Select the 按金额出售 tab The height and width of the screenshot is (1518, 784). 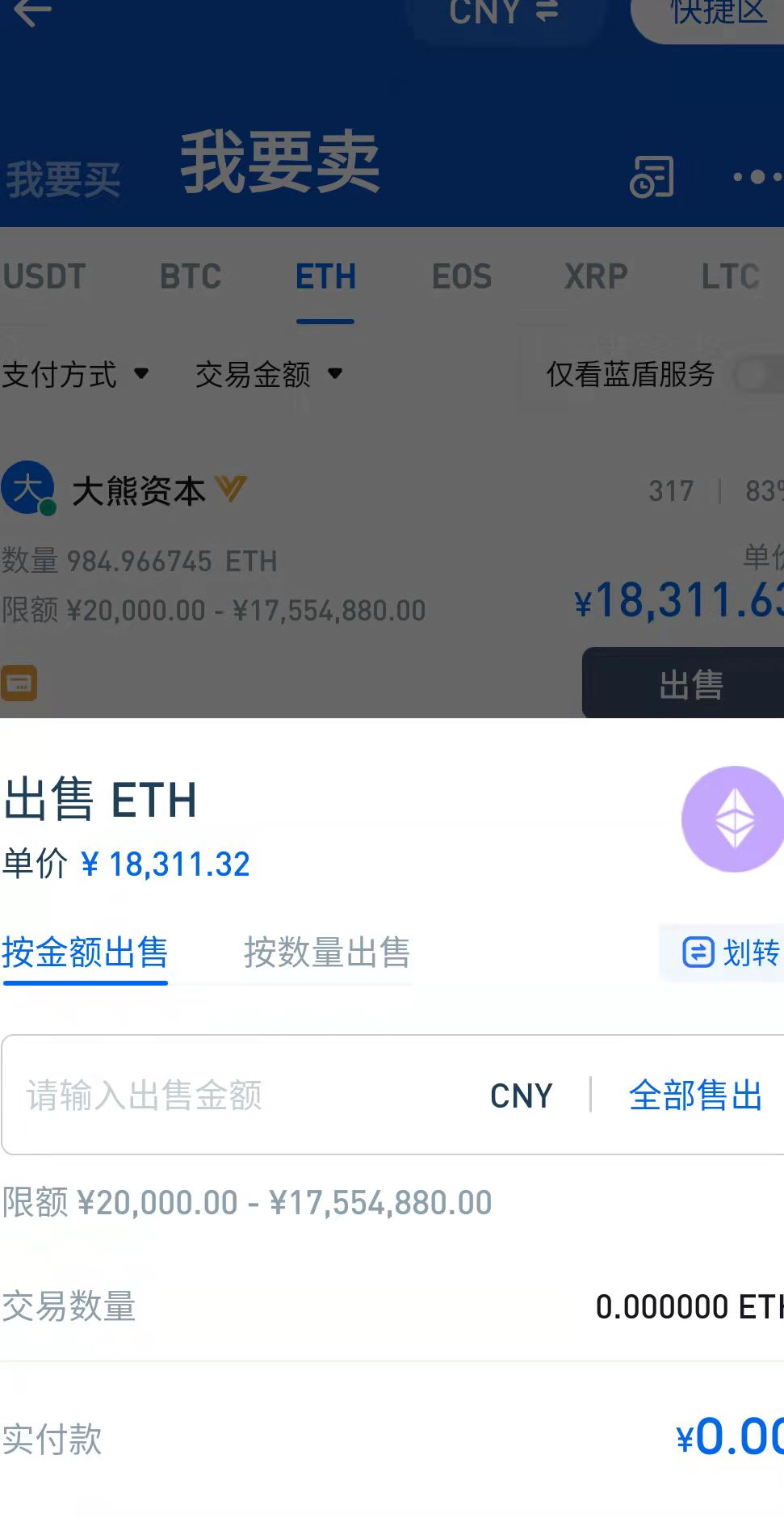85,952
